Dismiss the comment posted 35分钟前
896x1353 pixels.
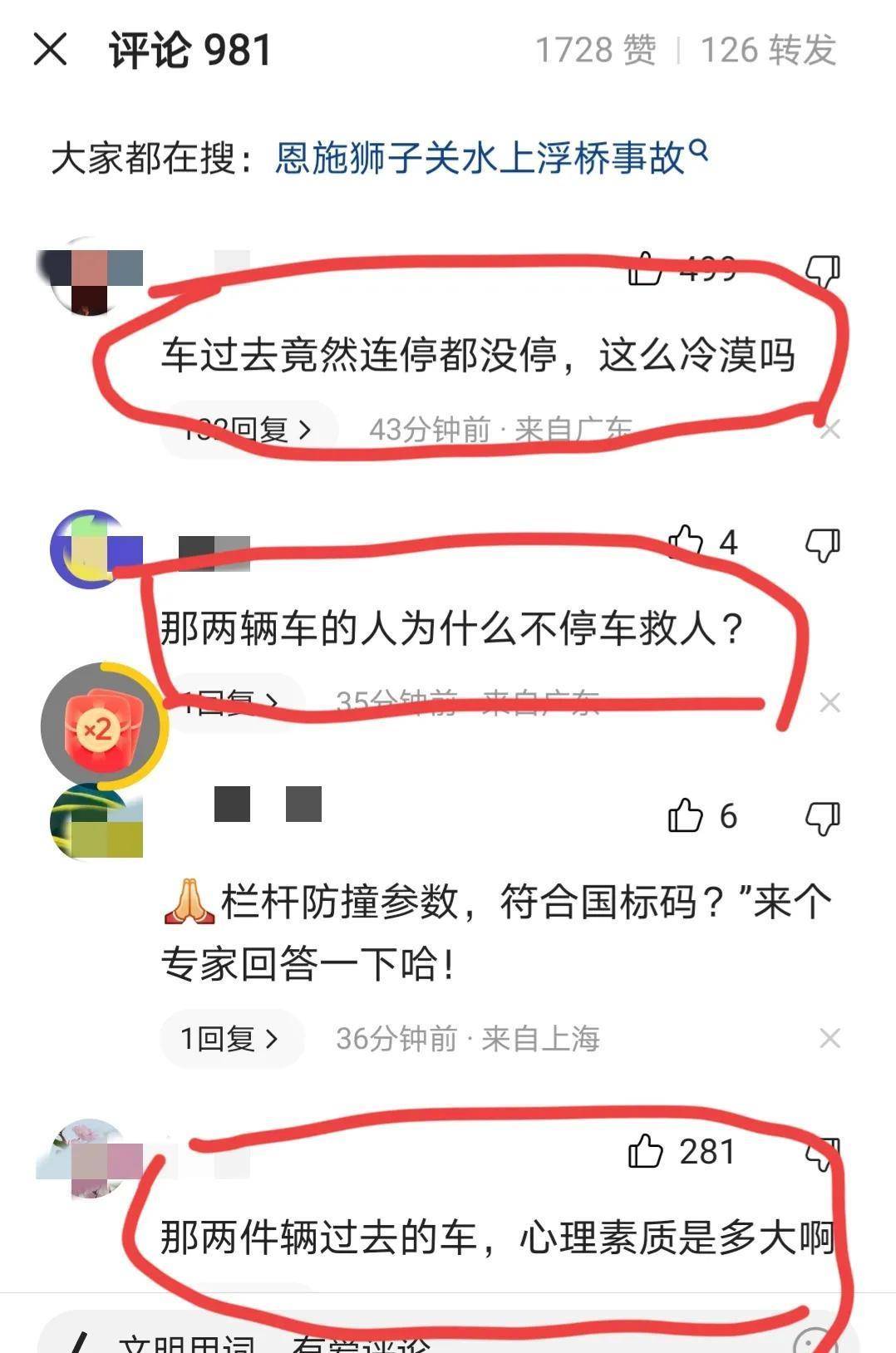(x=830, y=702)
